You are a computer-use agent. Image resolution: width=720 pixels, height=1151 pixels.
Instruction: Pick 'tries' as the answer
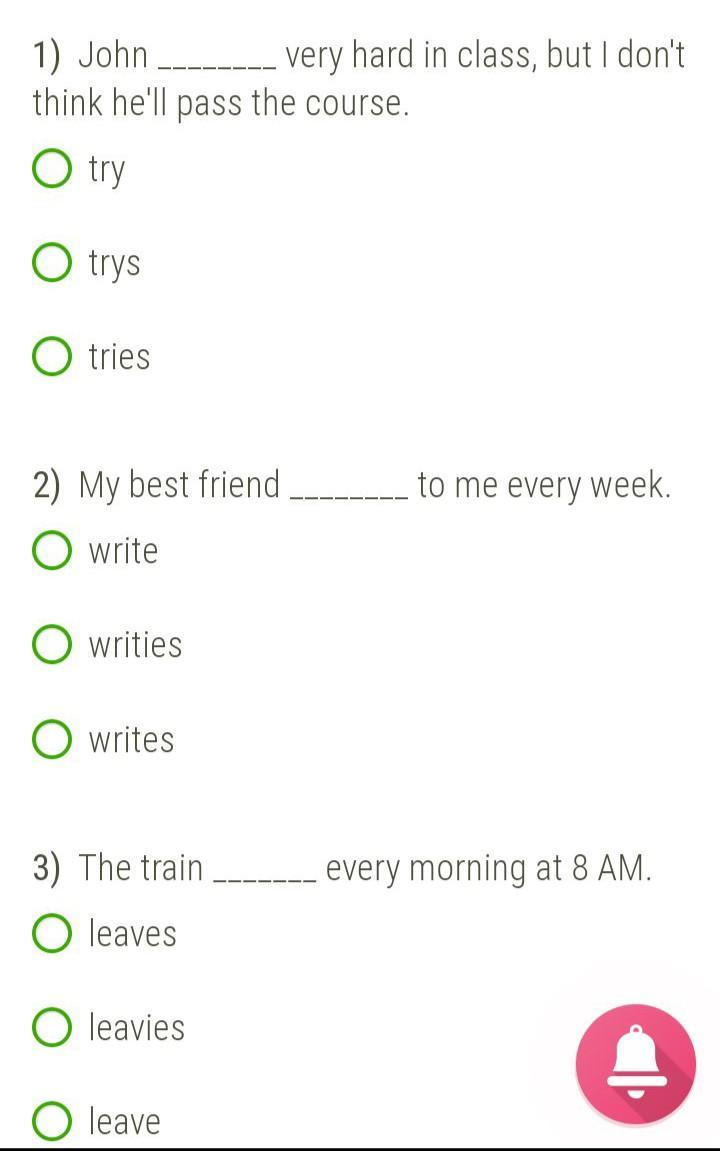(52, 357)
